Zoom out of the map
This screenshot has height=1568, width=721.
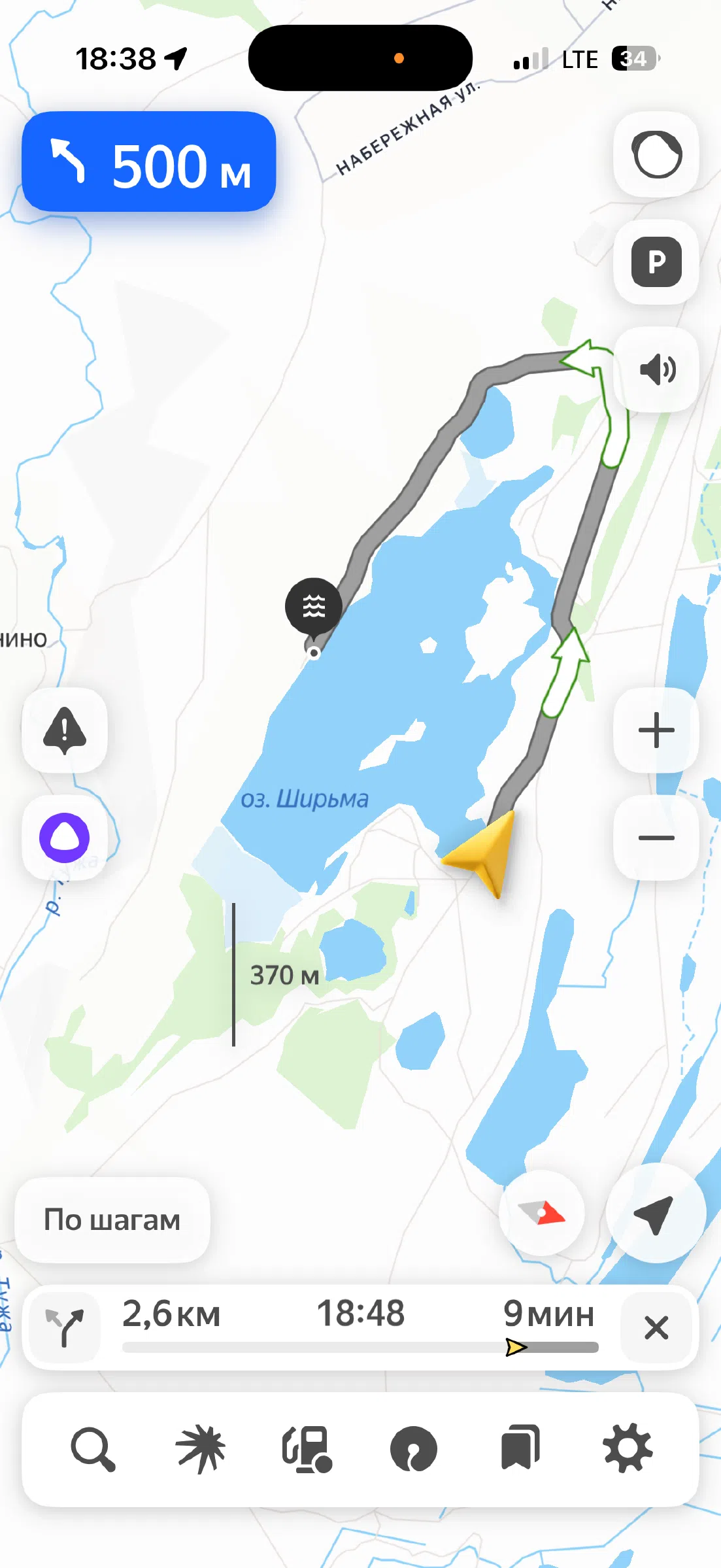coord(656,838)
